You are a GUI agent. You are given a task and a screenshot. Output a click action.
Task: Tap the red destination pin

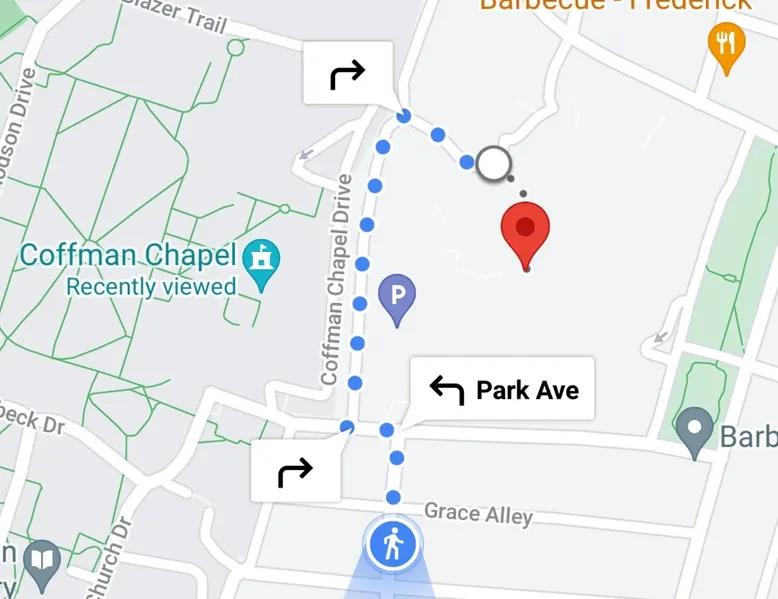point(525,229)
